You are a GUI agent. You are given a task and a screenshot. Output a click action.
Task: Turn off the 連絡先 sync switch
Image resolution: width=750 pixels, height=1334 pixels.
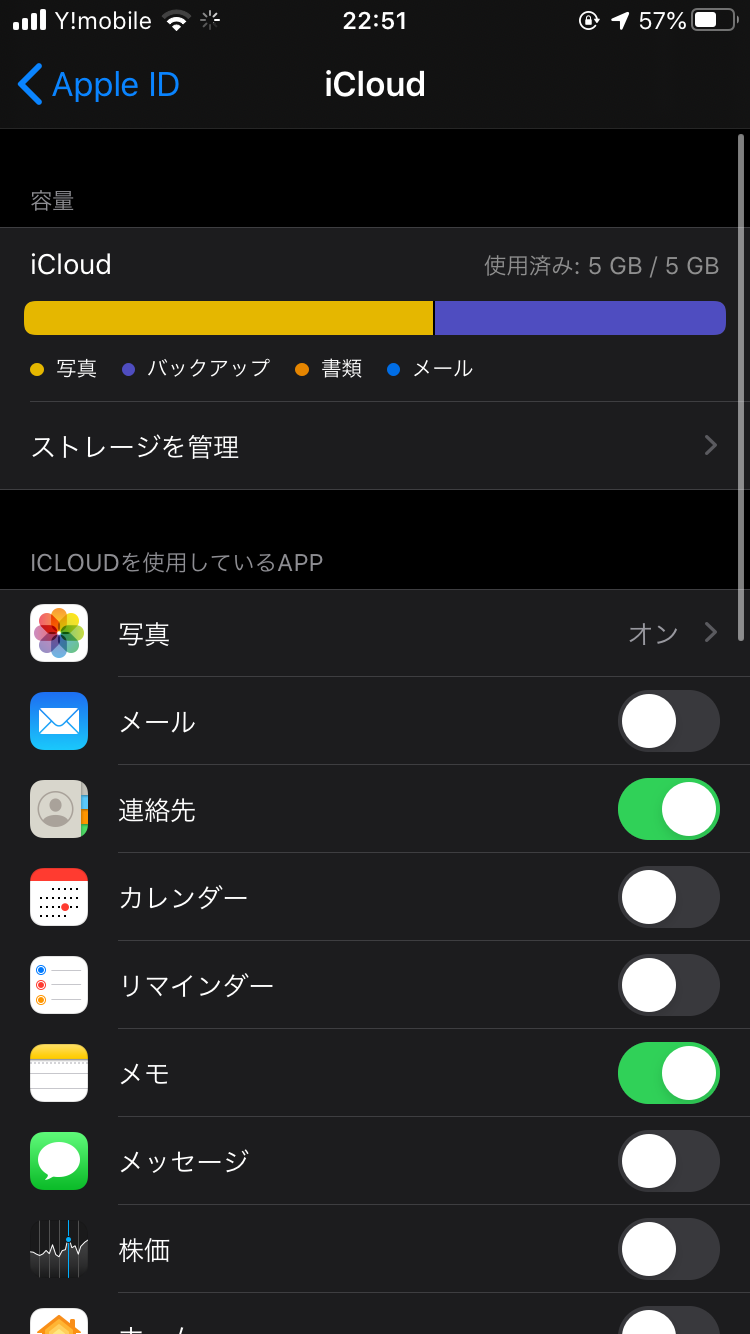(x=668, y=809)
